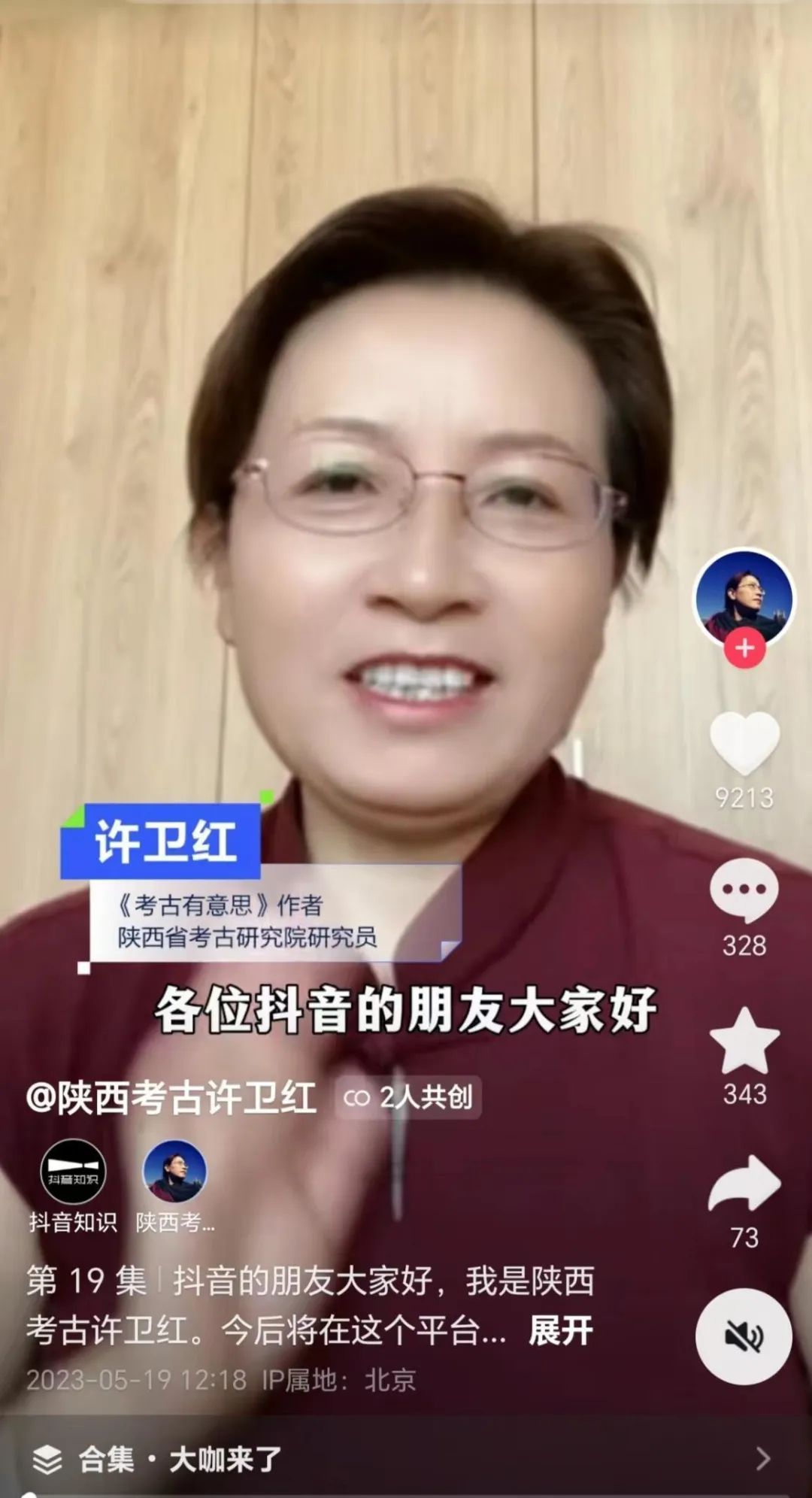Open 抖音知识 co-creator account
Image resolution: width=812 pixels, height=1498 pixels.
73,1172
